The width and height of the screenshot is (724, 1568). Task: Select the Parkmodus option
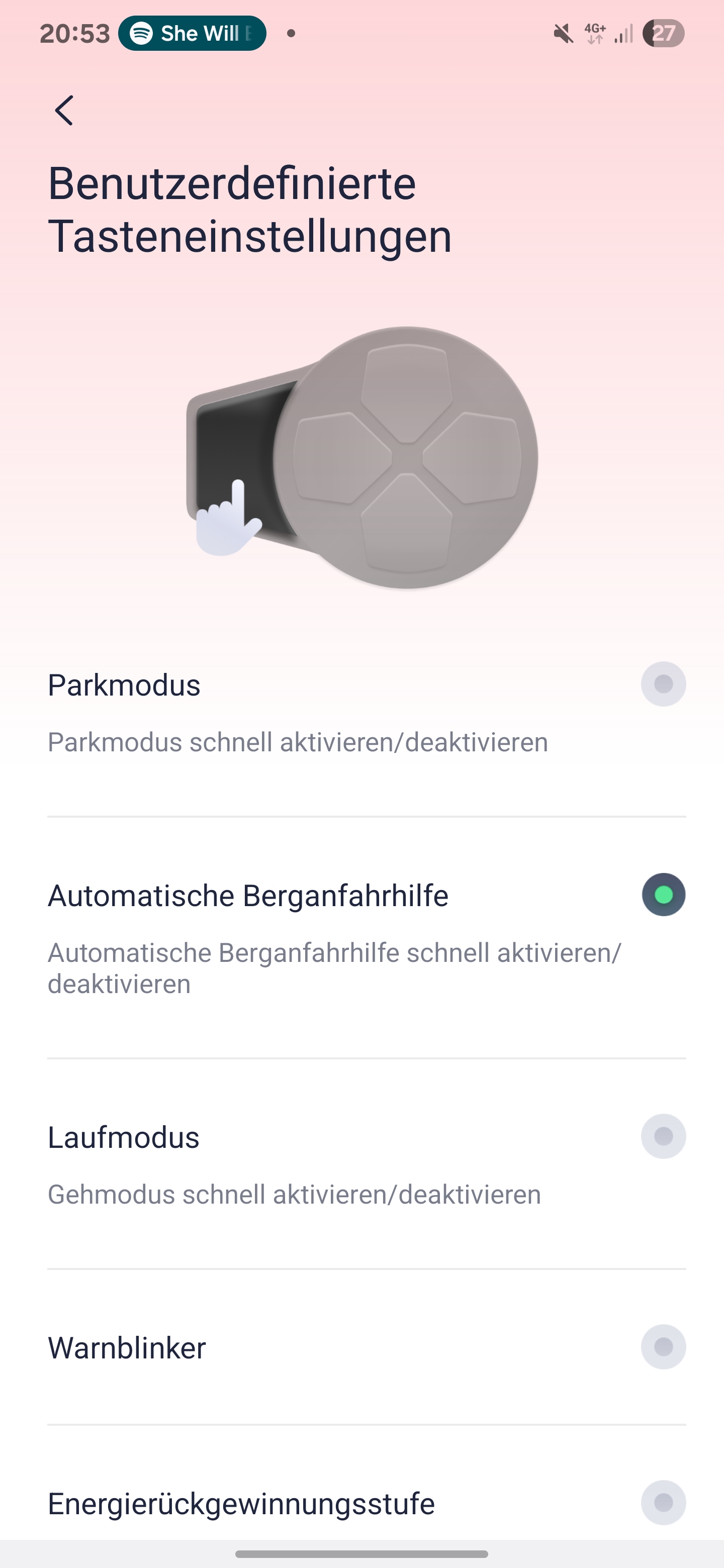pos(663,684)
